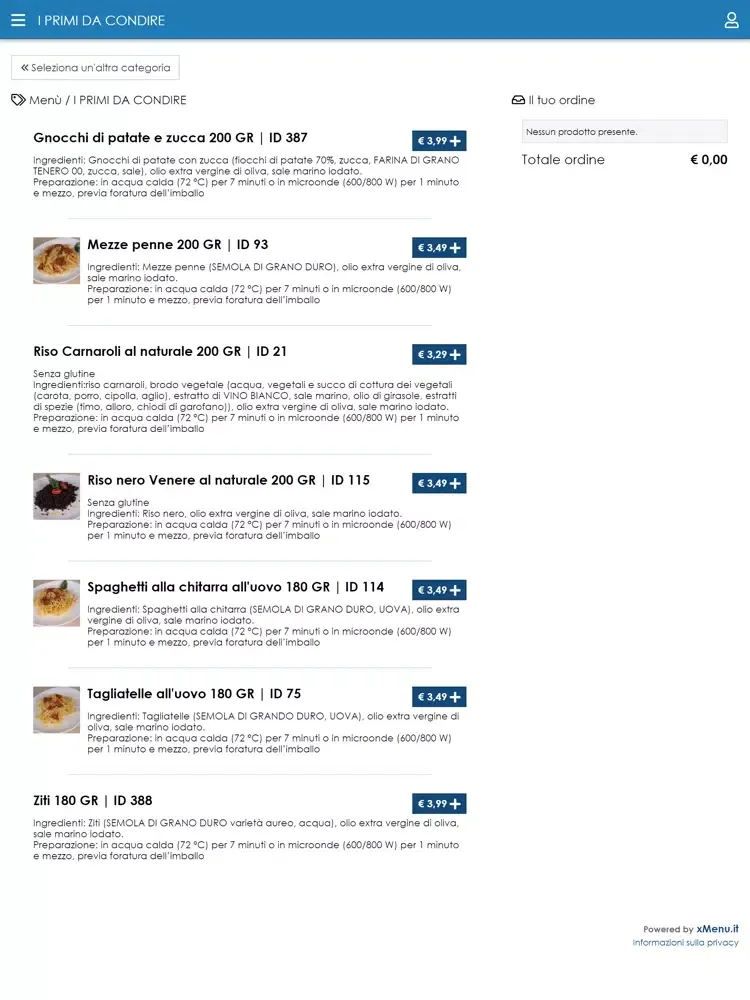Open the hamburger menu

[x=18, y=20]
